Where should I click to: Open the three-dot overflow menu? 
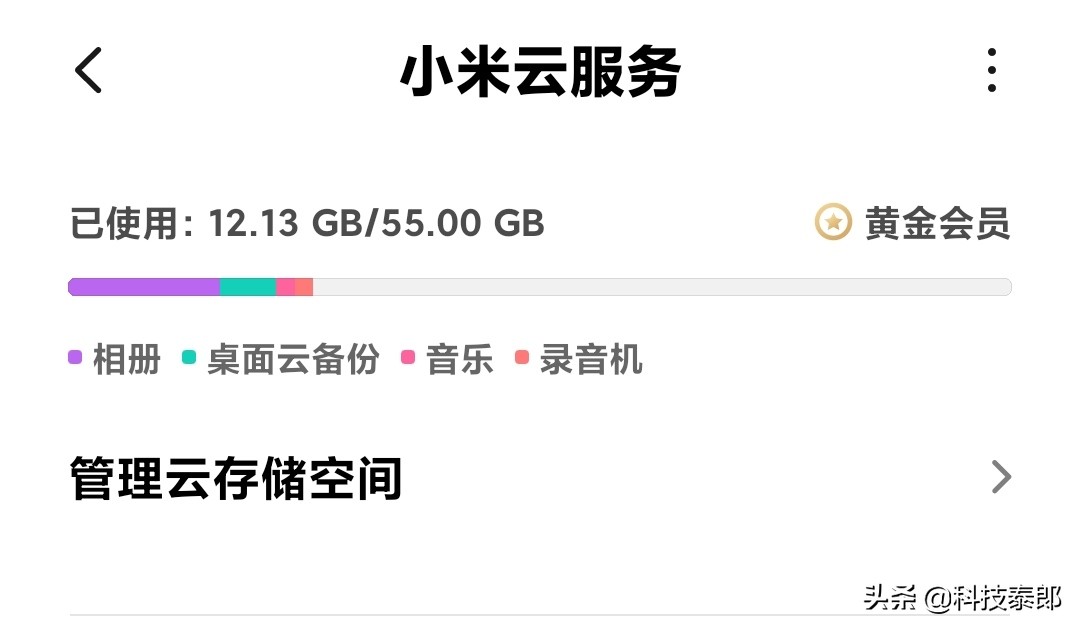point(991,72)
